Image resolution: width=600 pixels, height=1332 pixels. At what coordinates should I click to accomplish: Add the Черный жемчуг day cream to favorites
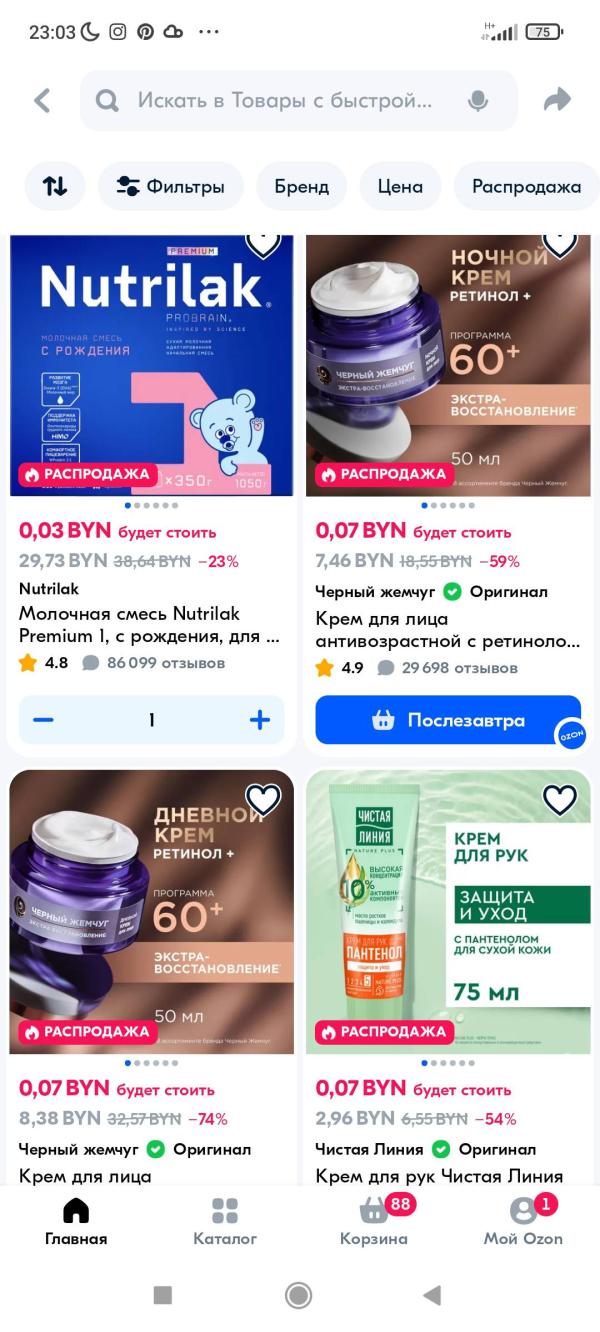pyautogui.click(x=263, y=799)
